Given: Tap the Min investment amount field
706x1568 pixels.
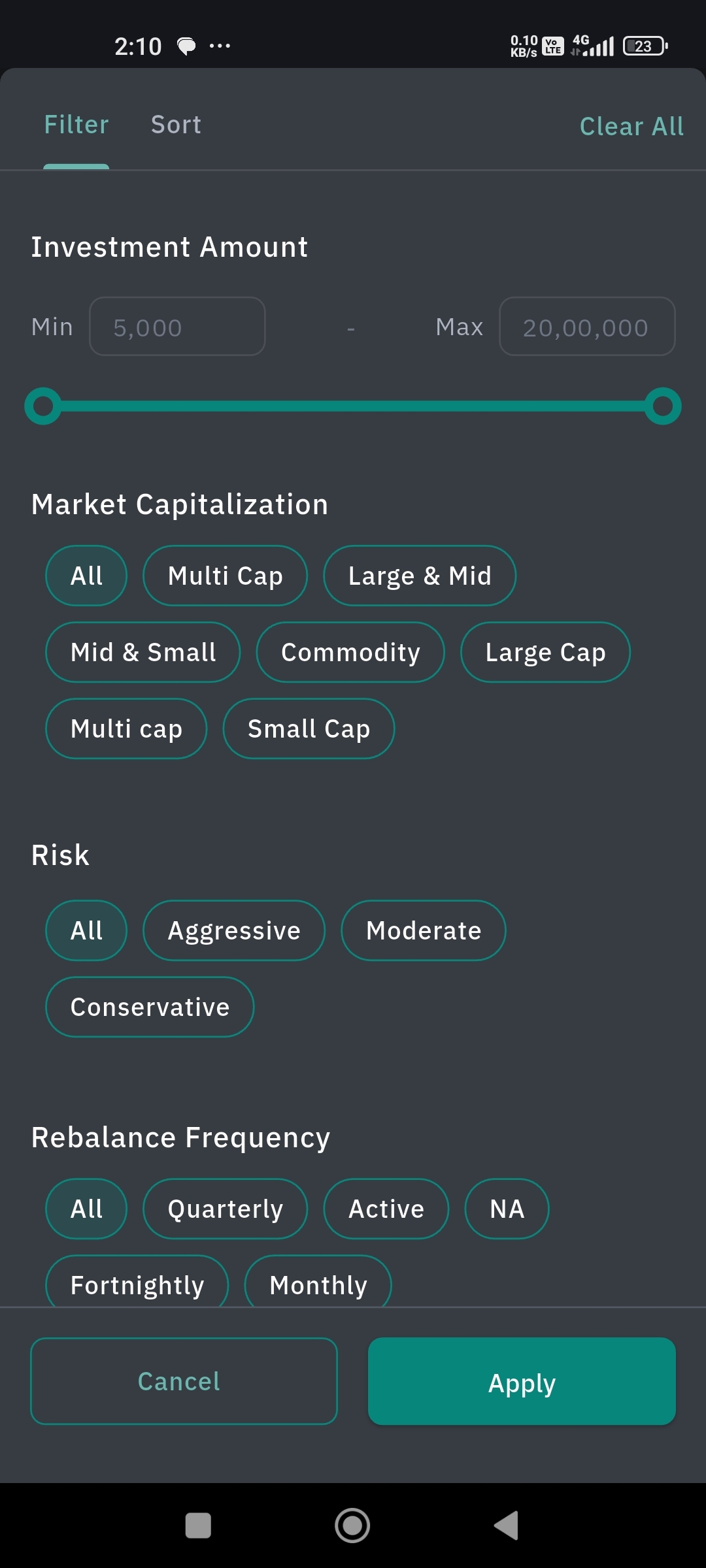Looking at the screenshot, I should tap(177, 327).
